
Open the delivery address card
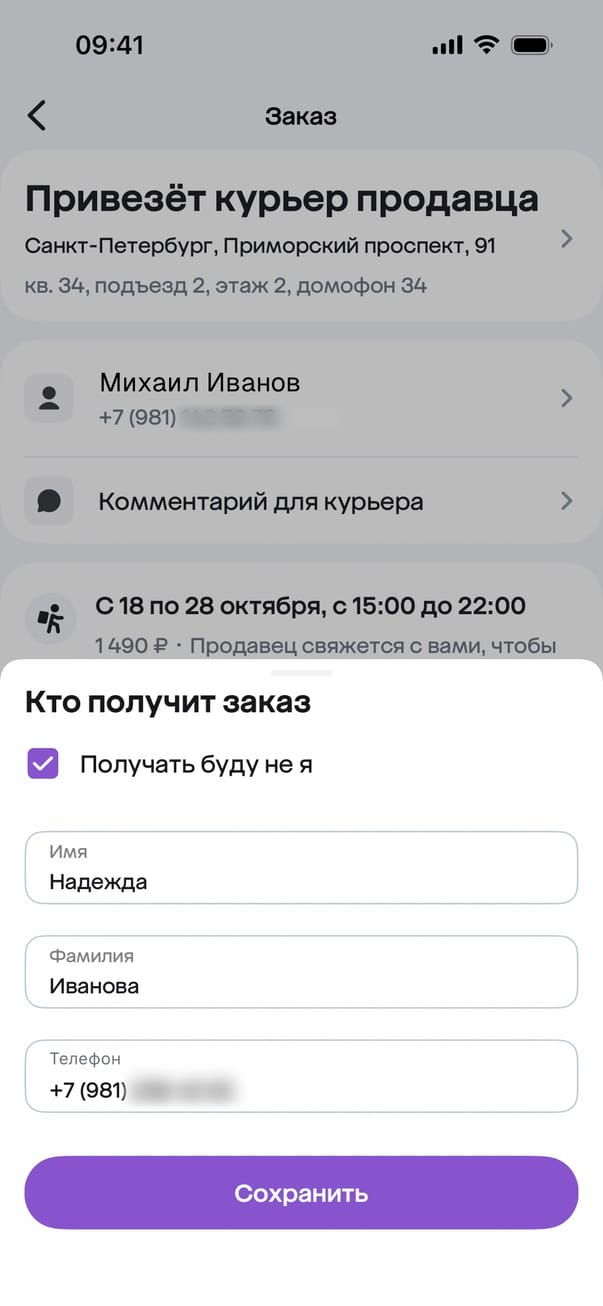pyautogui.click(x=301, y=236)
